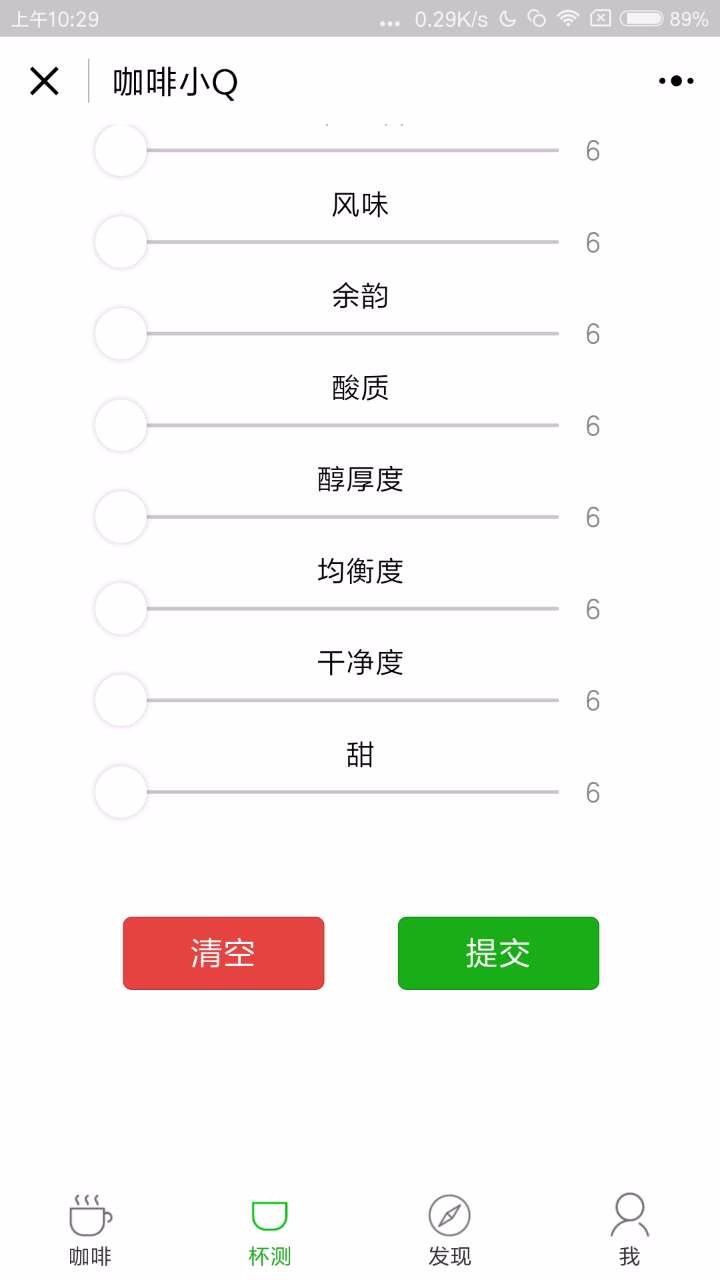Screen dimensions: 720x1280
Task: Clear all scores with 清空
Action: coord(223,953)
